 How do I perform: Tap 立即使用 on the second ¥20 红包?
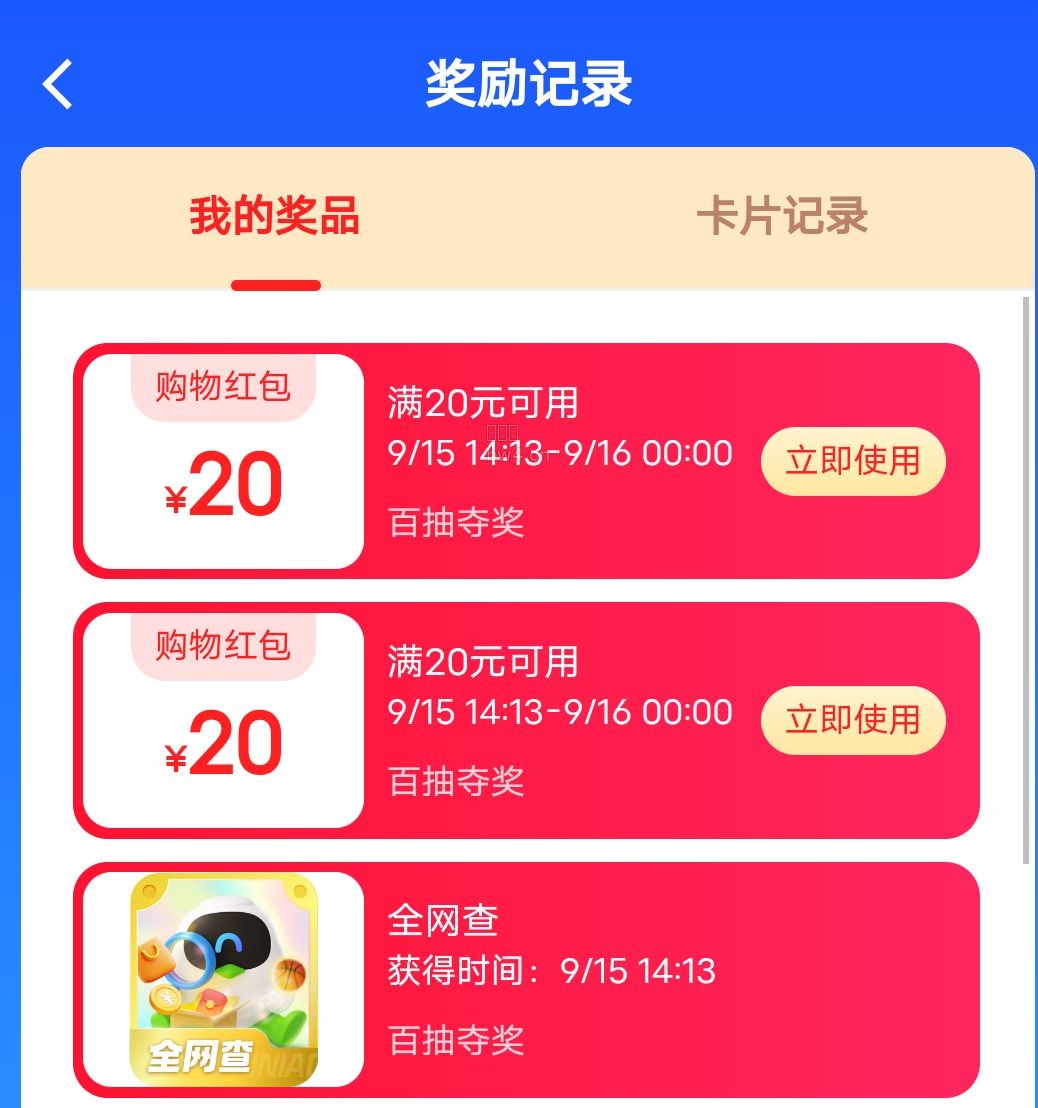point(853,720)
